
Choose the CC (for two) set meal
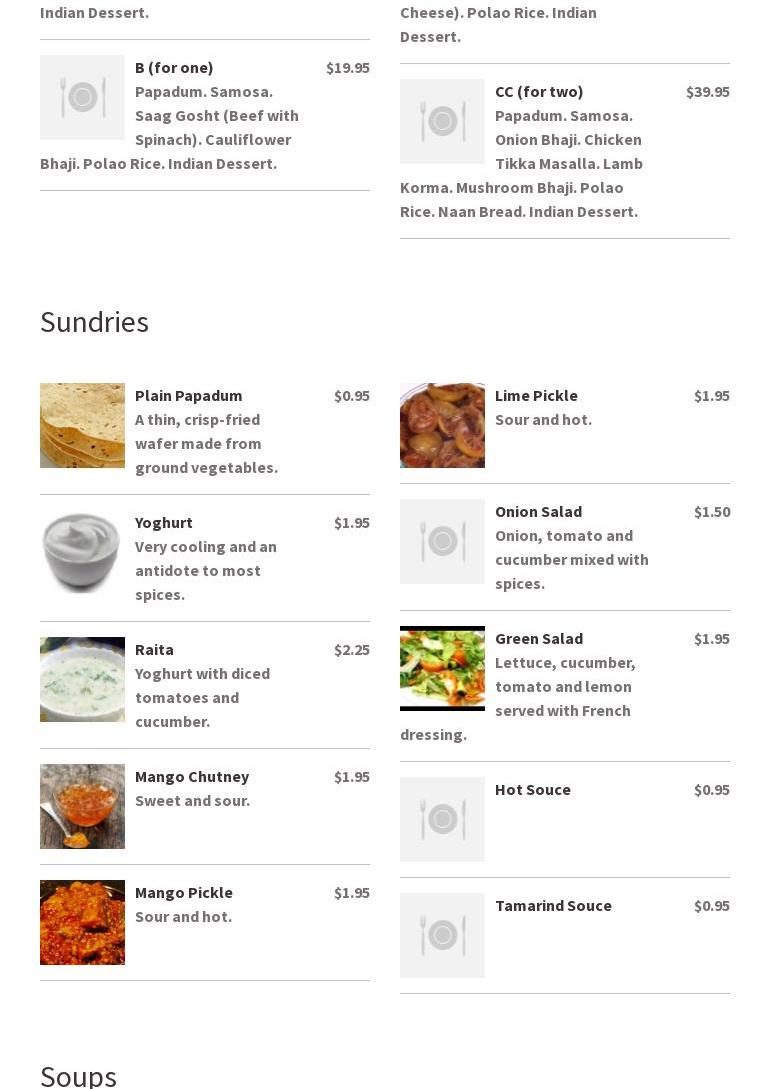[539, 92]
